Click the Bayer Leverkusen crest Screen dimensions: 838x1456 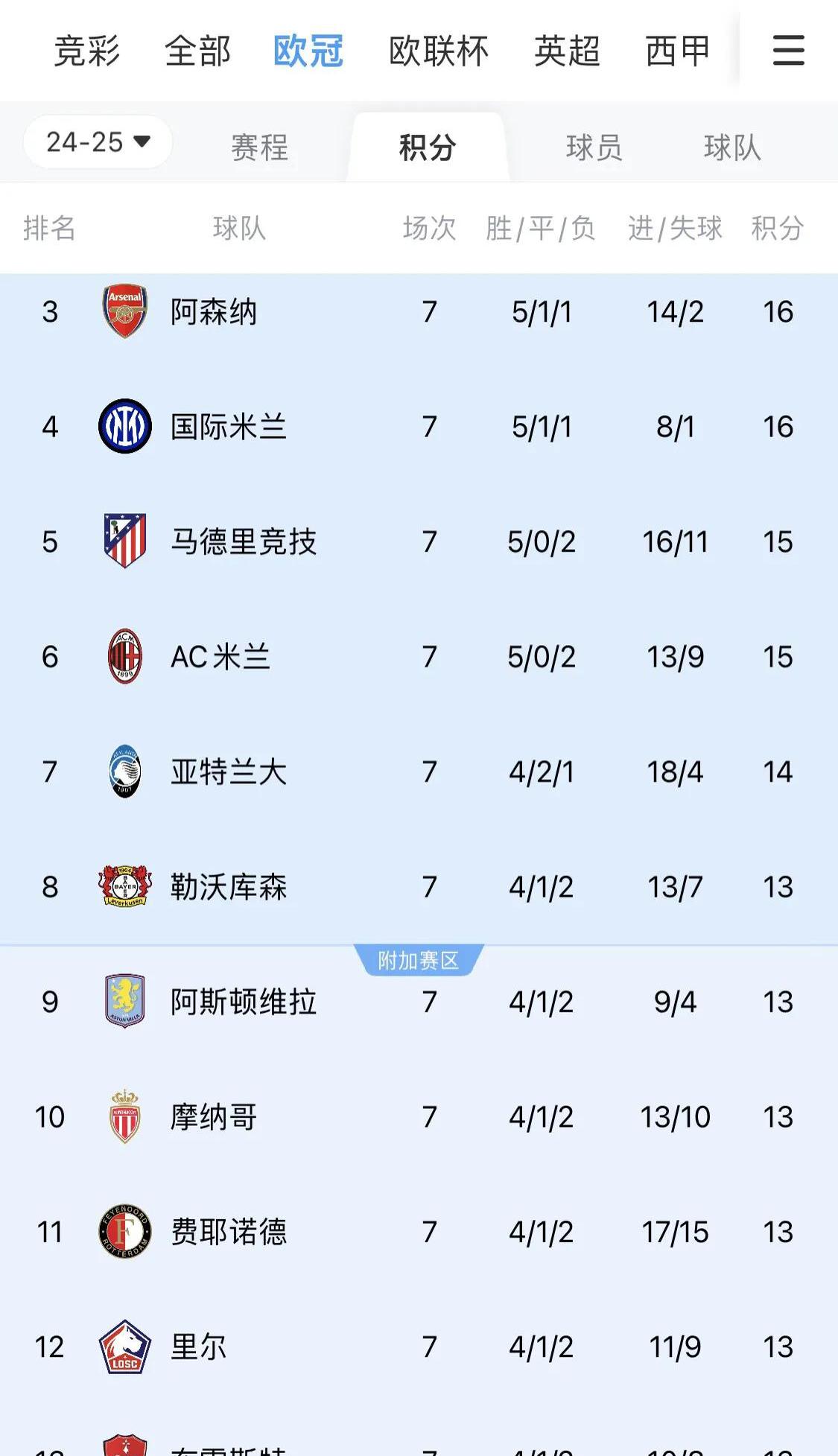point(125,887)
